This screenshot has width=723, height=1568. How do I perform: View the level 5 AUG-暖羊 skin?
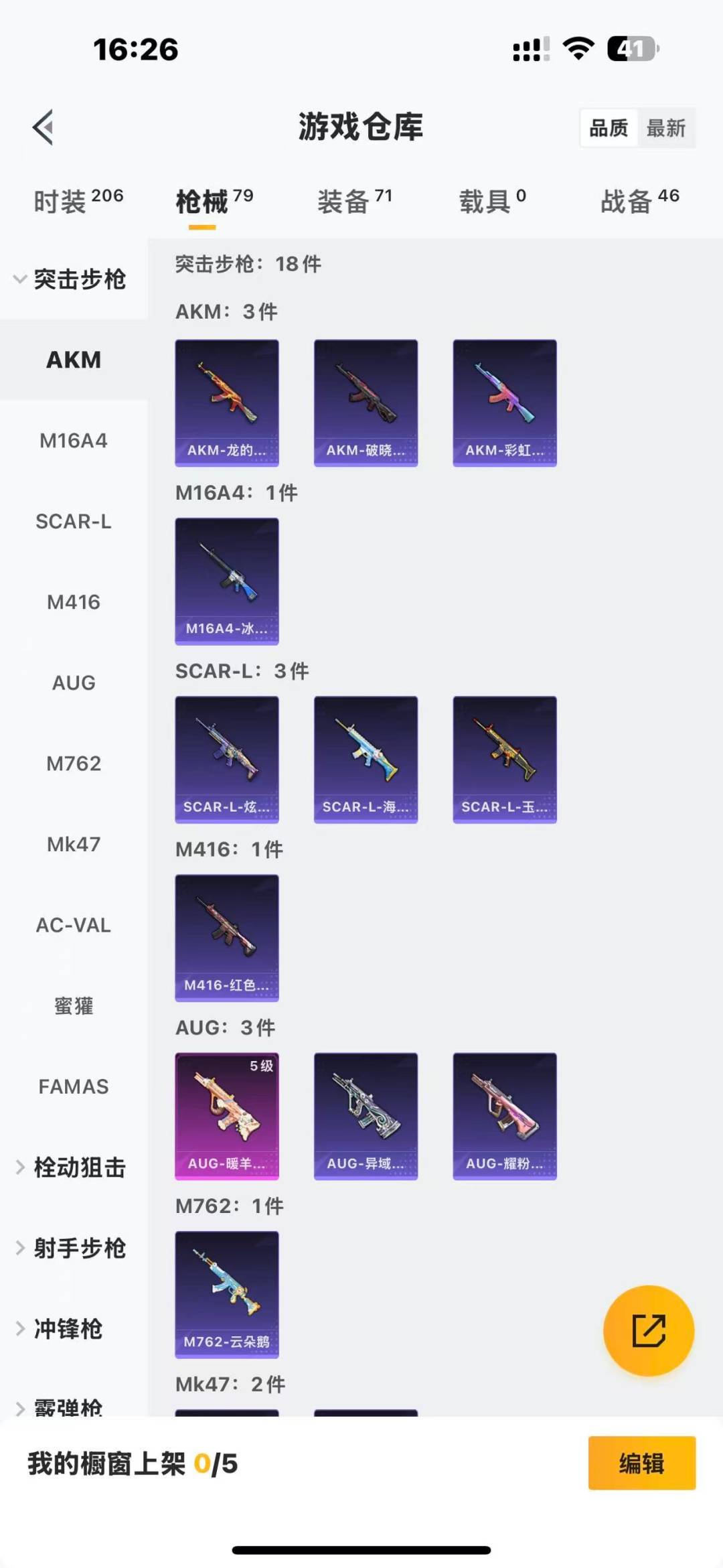point(227,1116)
